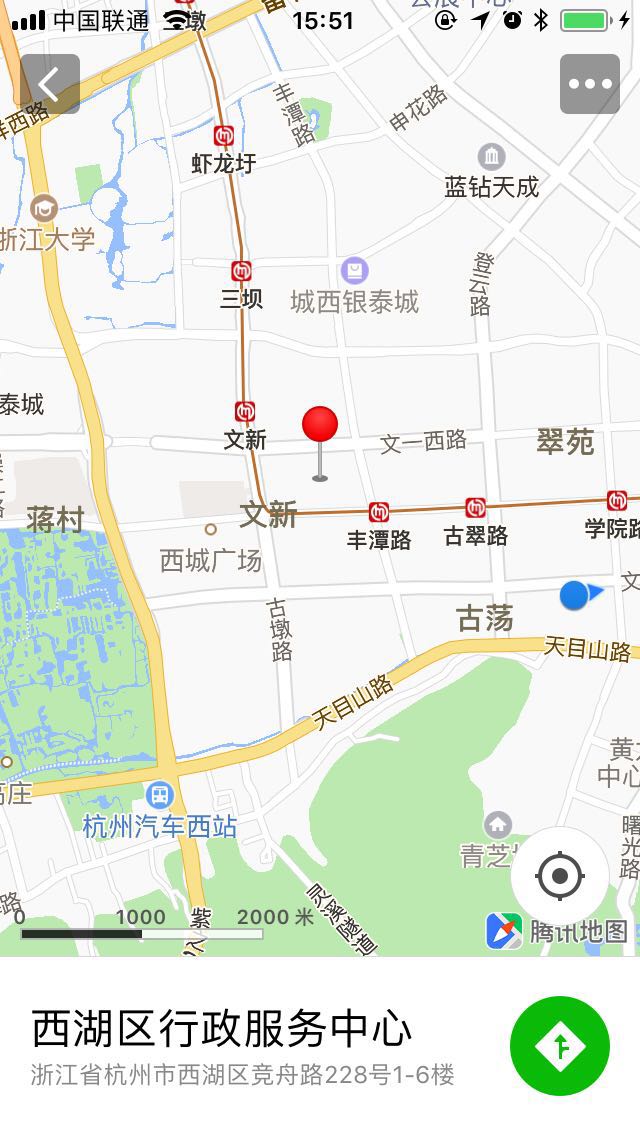
Task: Open the three-dot more options menu
Action: pyautogui.click(x=589, y=84)
